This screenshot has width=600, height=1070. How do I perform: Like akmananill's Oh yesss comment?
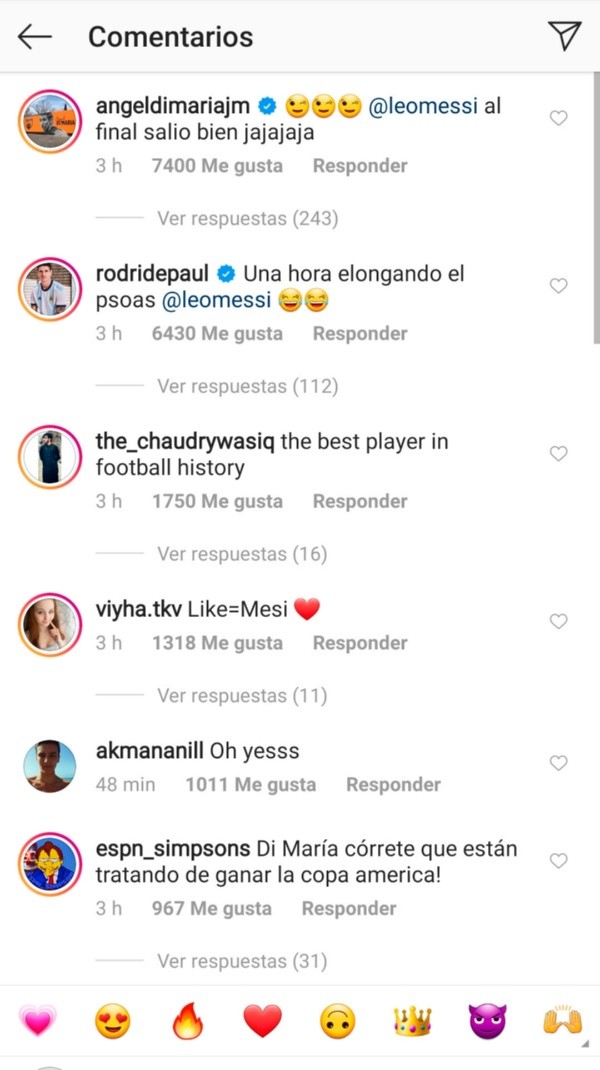pyautogui.click(x=559, y=763)
